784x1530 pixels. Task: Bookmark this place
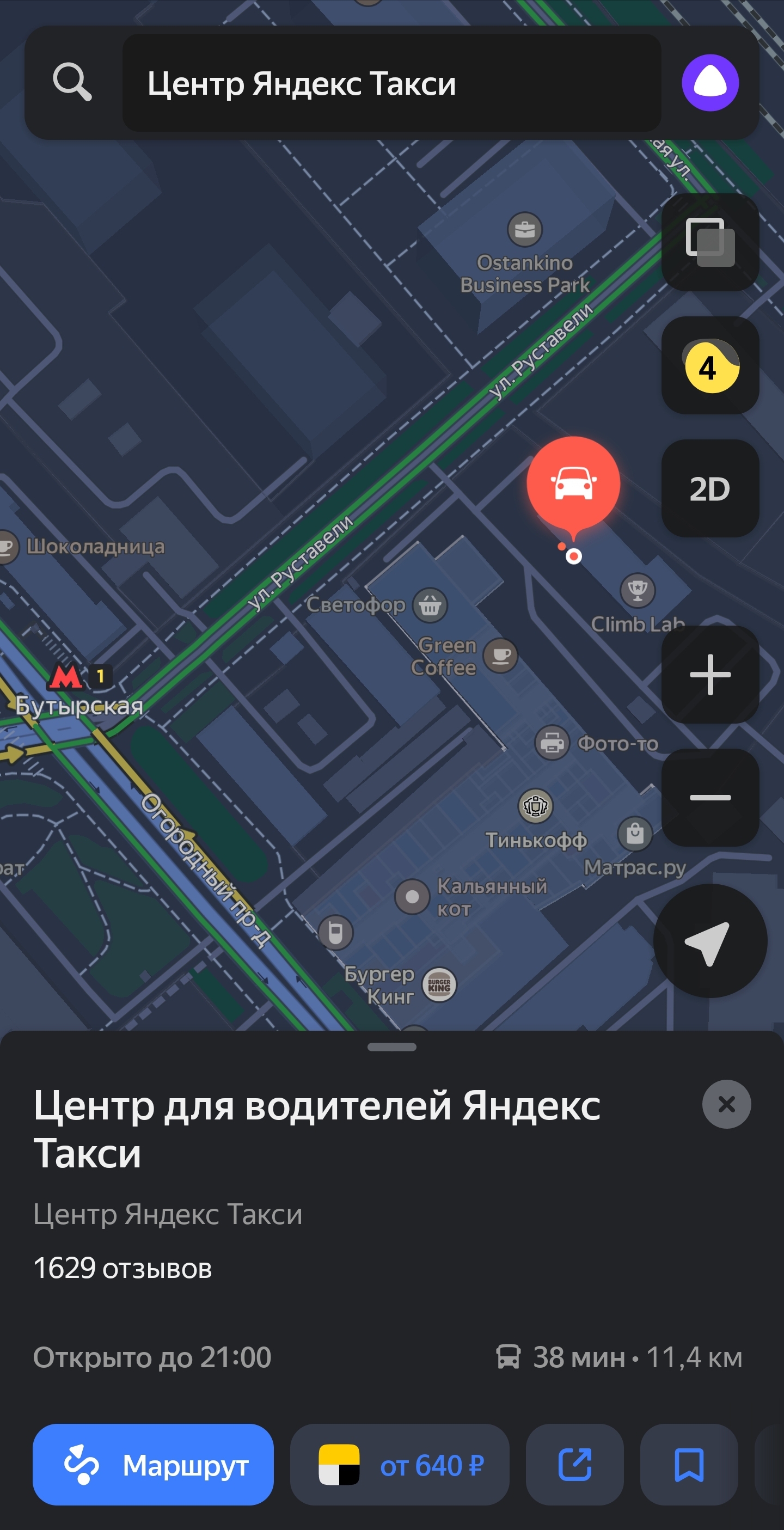pos(689,1465)
